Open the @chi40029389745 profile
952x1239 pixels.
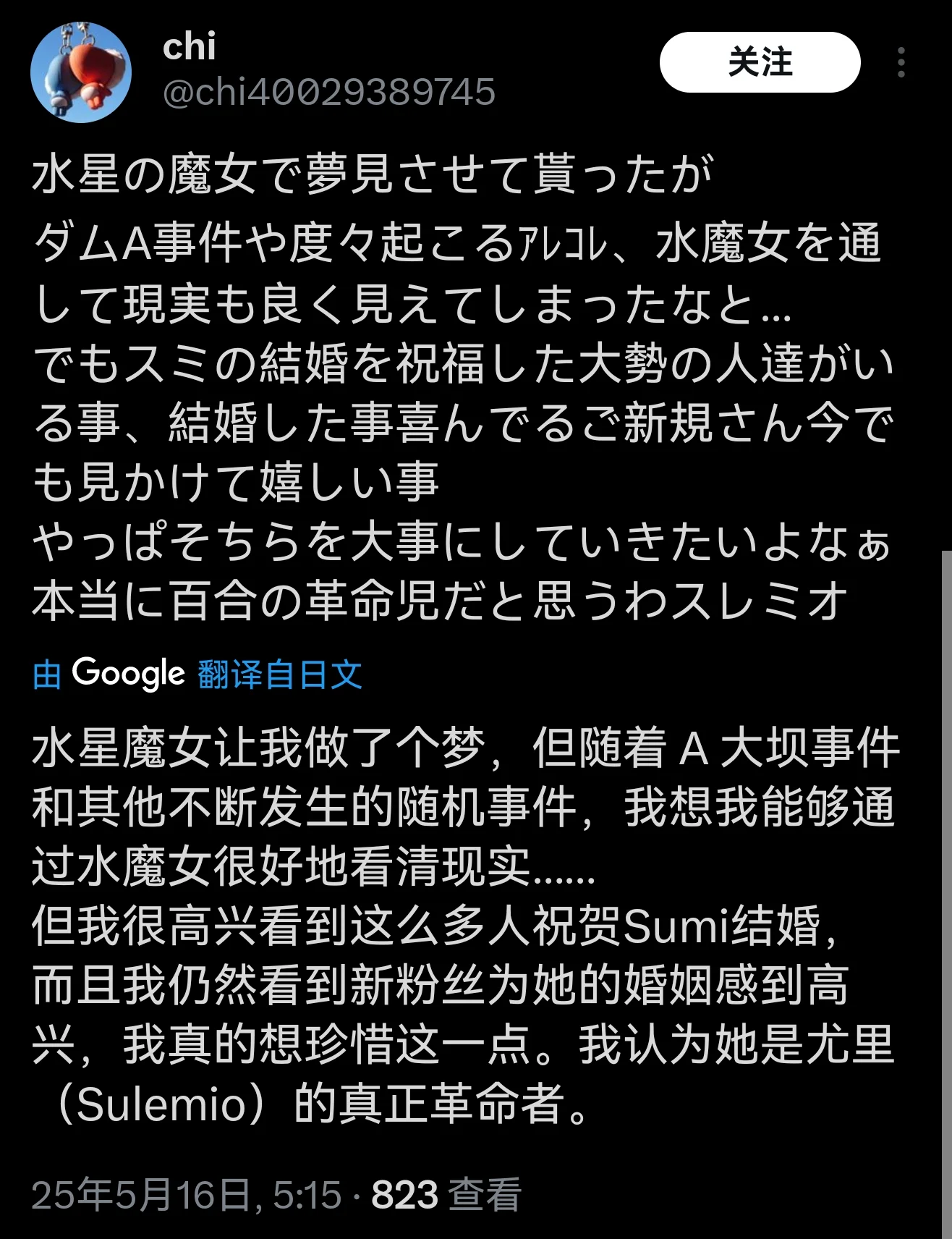pos(329,93)
